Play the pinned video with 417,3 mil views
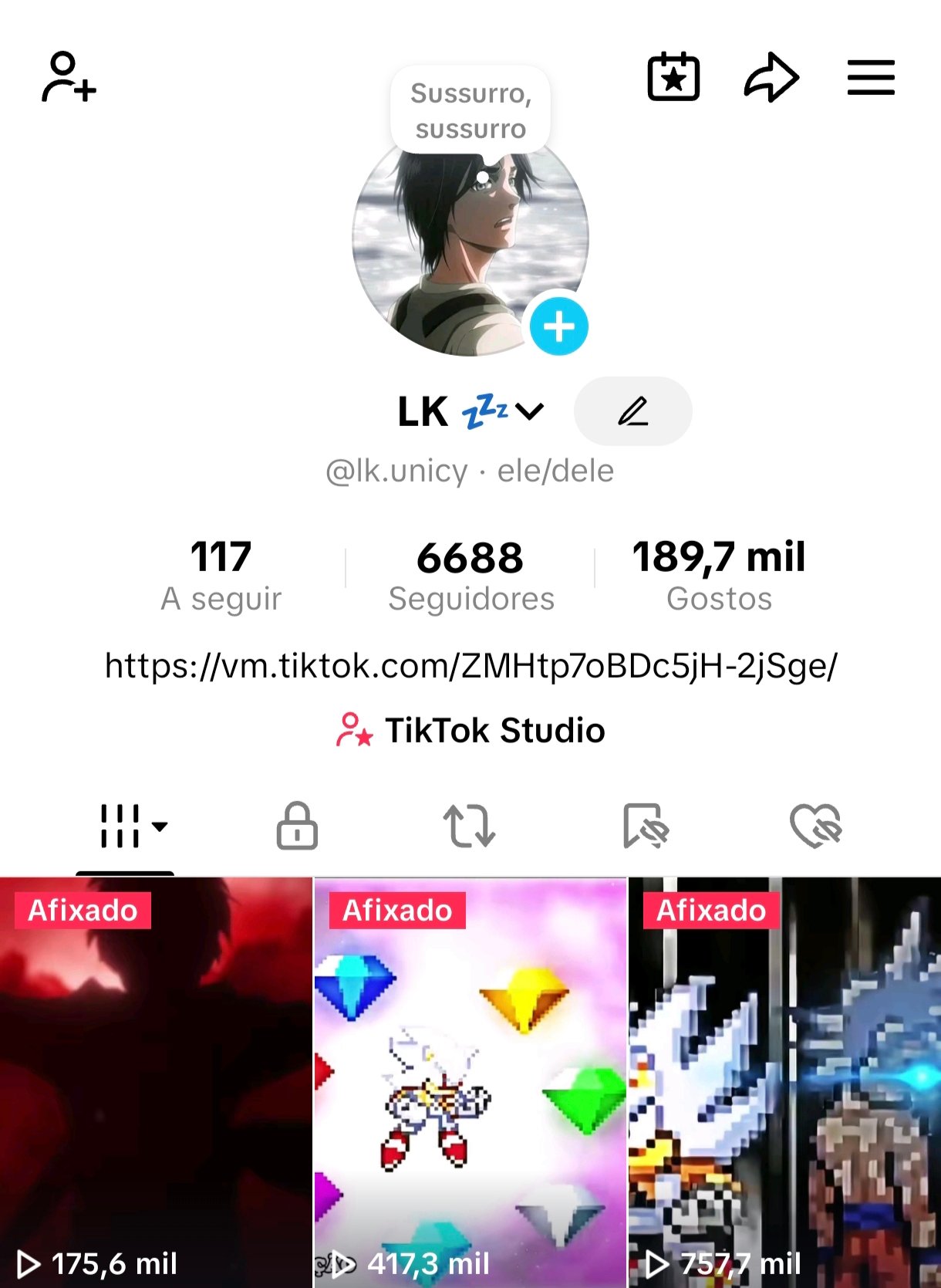Screen dimensions: 941x1288 click(x=470, y=1080)
